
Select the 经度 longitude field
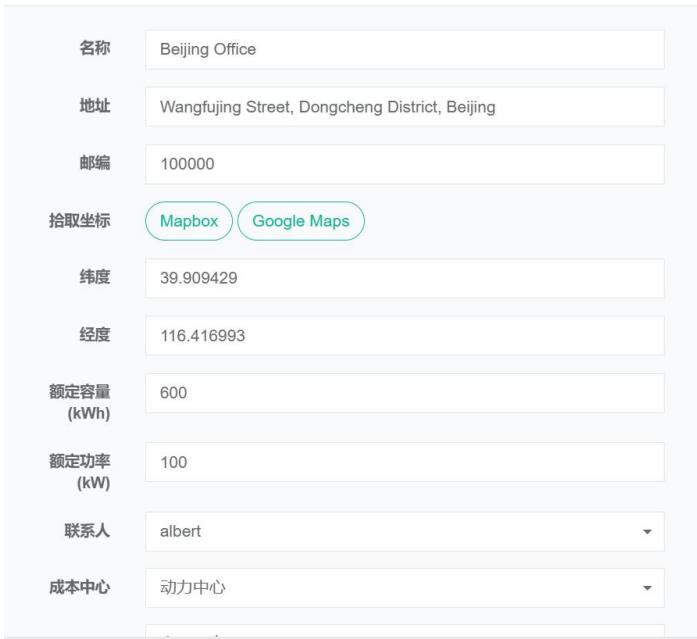click(x=404, y=336)
